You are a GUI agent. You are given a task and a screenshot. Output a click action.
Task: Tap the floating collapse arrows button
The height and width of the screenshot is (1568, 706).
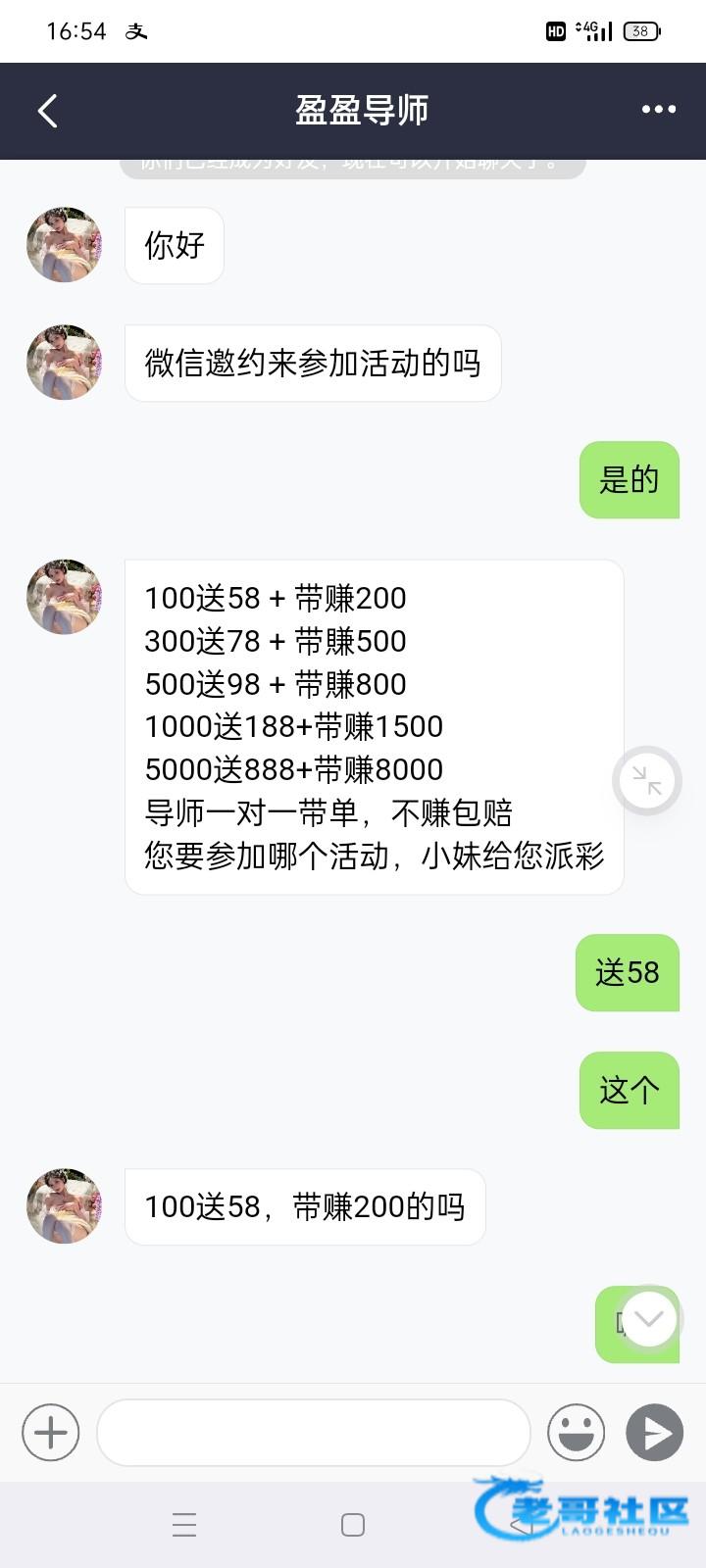point(646,781)
